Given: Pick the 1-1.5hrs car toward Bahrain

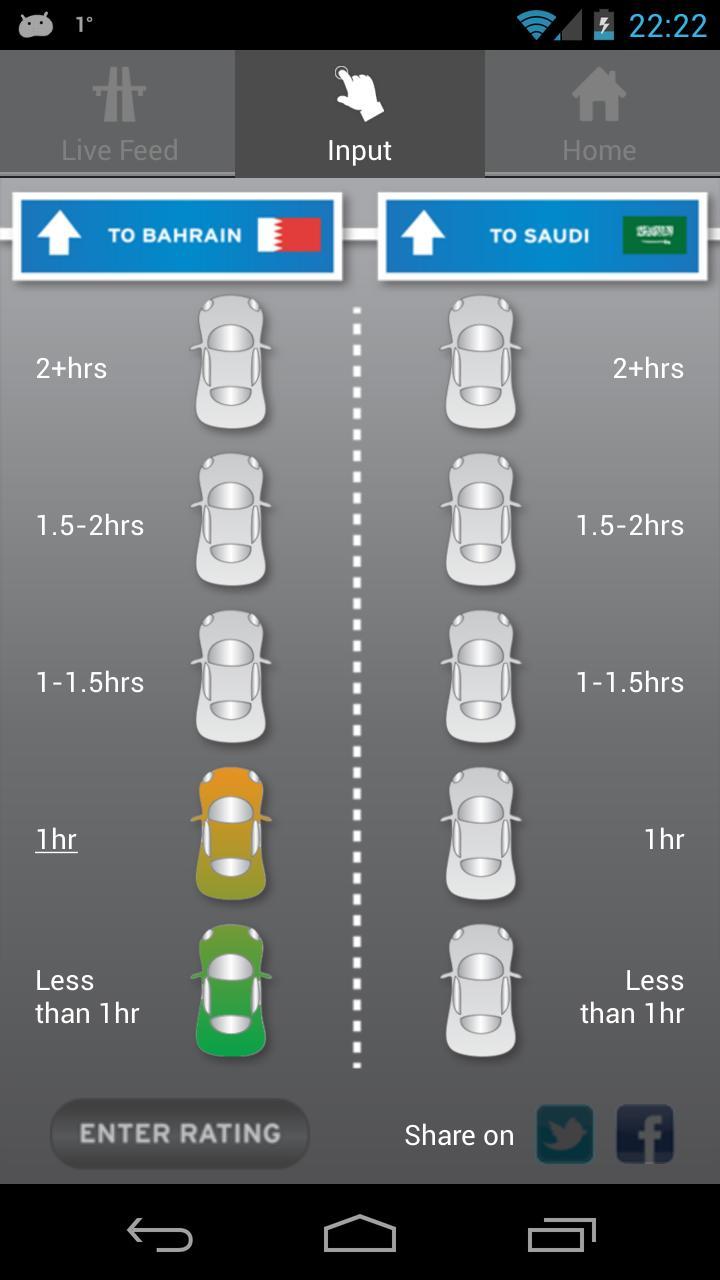Looking at the screenshot, I should click(231, 677).
